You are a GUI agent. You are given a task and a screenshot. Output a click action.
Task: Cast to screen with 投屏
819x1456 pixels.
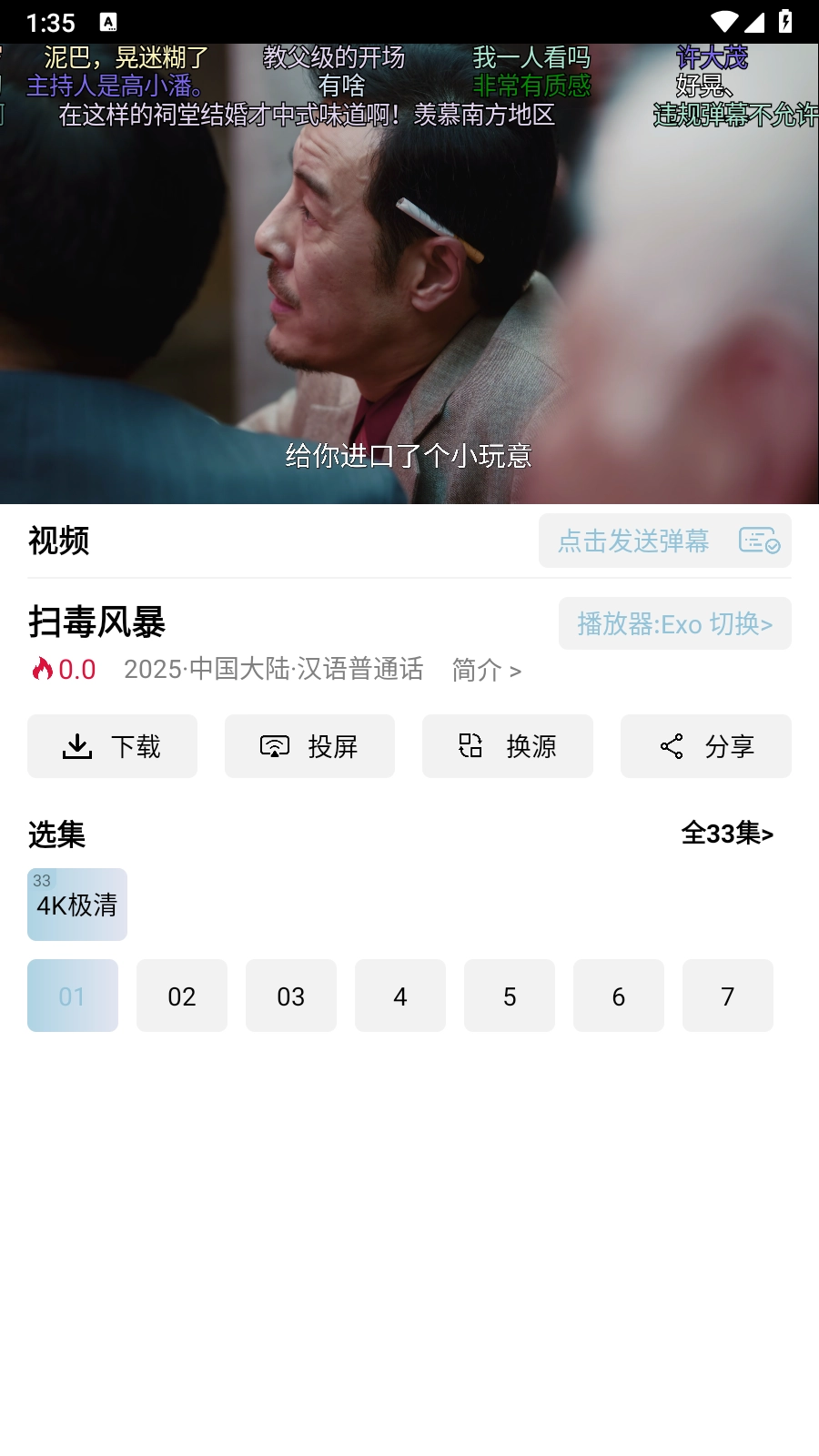309,746
